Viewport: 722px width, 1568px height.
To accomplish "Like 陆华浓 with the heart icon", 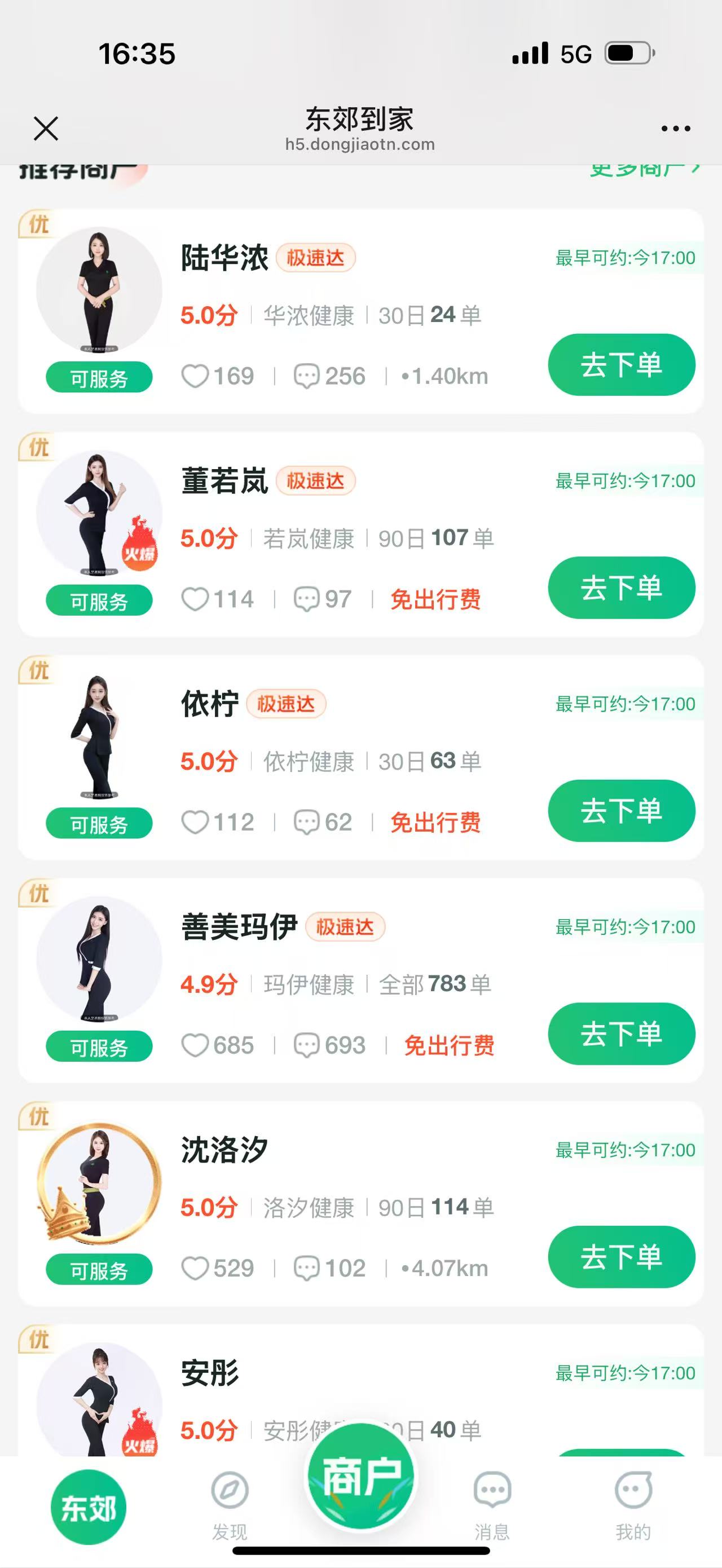I will (x=195, y=376).
